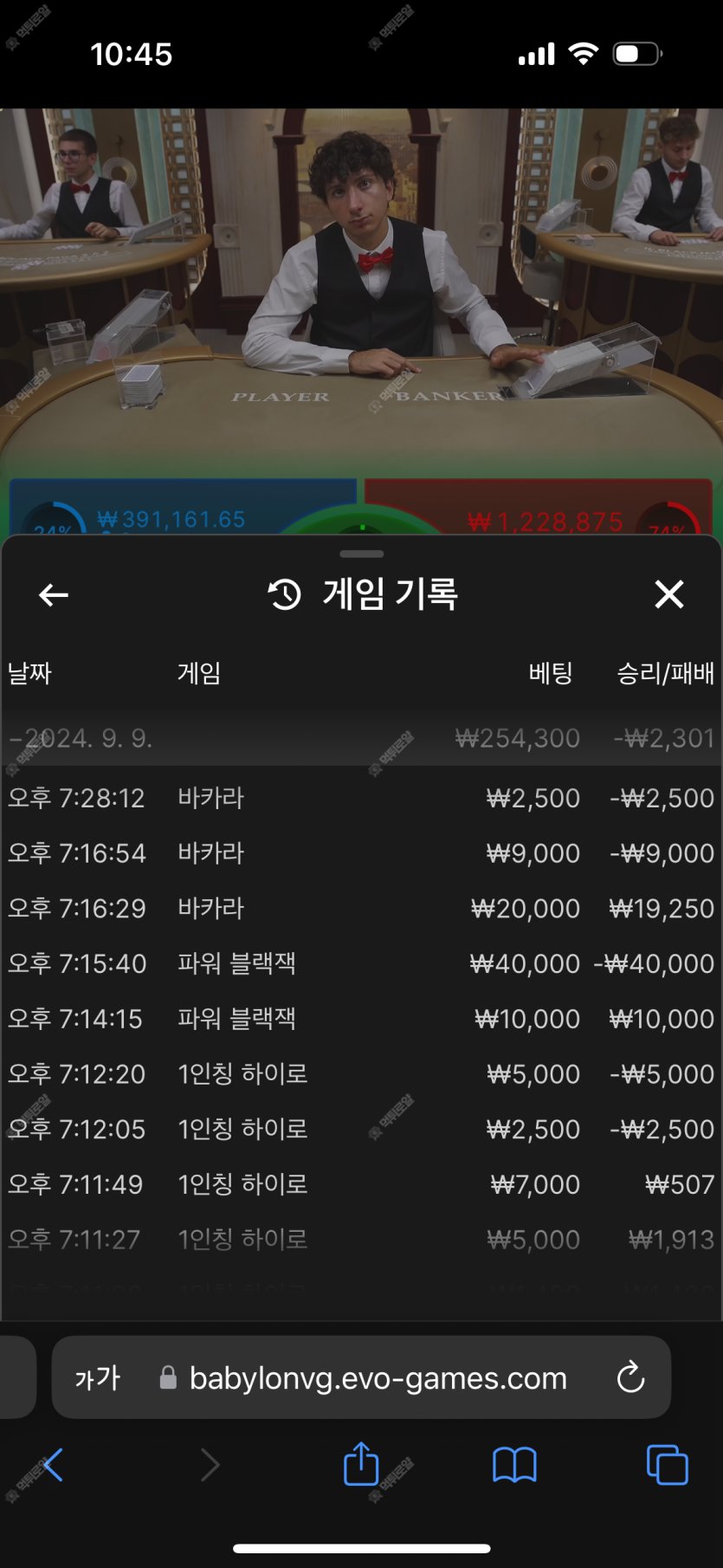This screenshot has width=723, height=1568.
Task: Open the 오후 7:28:12 바카라 record
Action: pos(361,798)
